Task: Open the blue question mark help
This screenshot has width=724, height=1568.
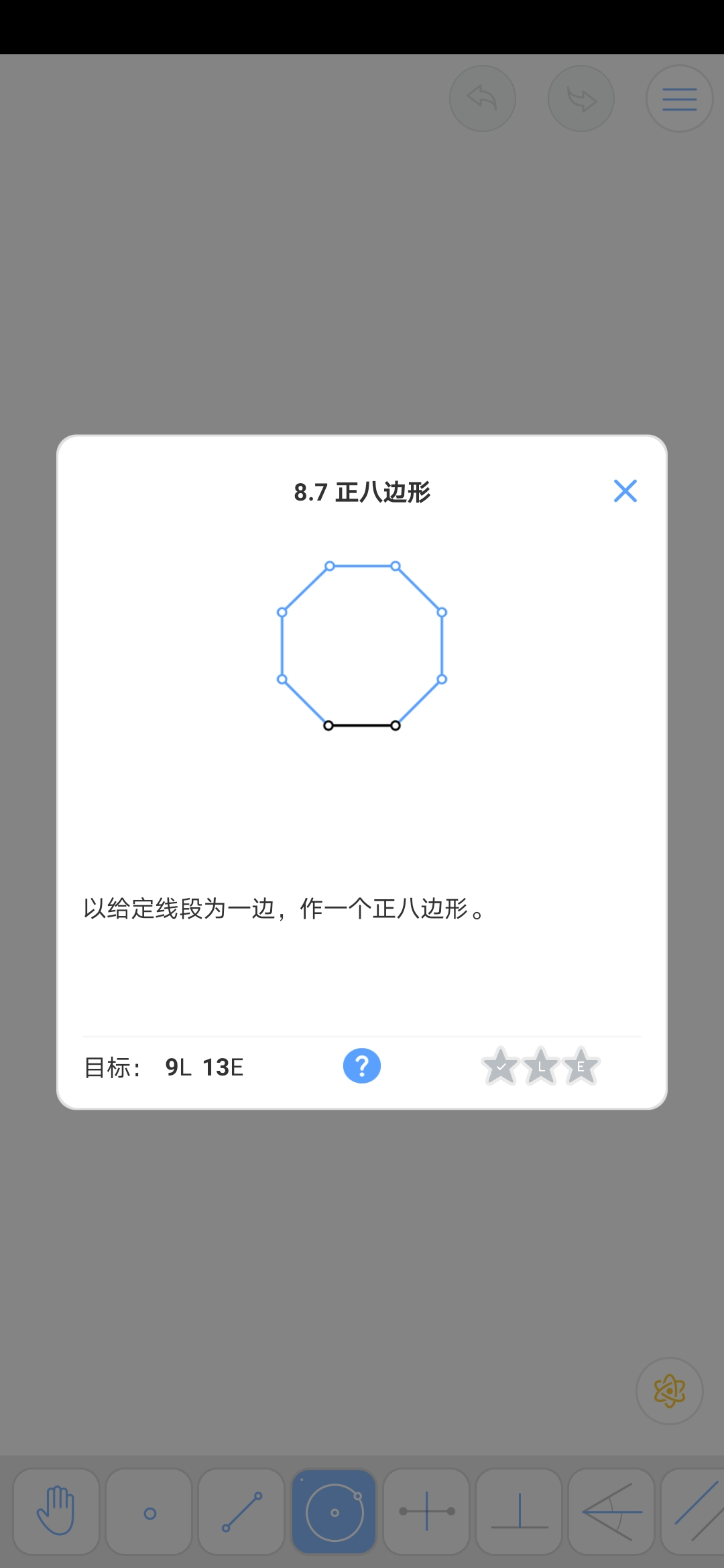Action: 362,1066
